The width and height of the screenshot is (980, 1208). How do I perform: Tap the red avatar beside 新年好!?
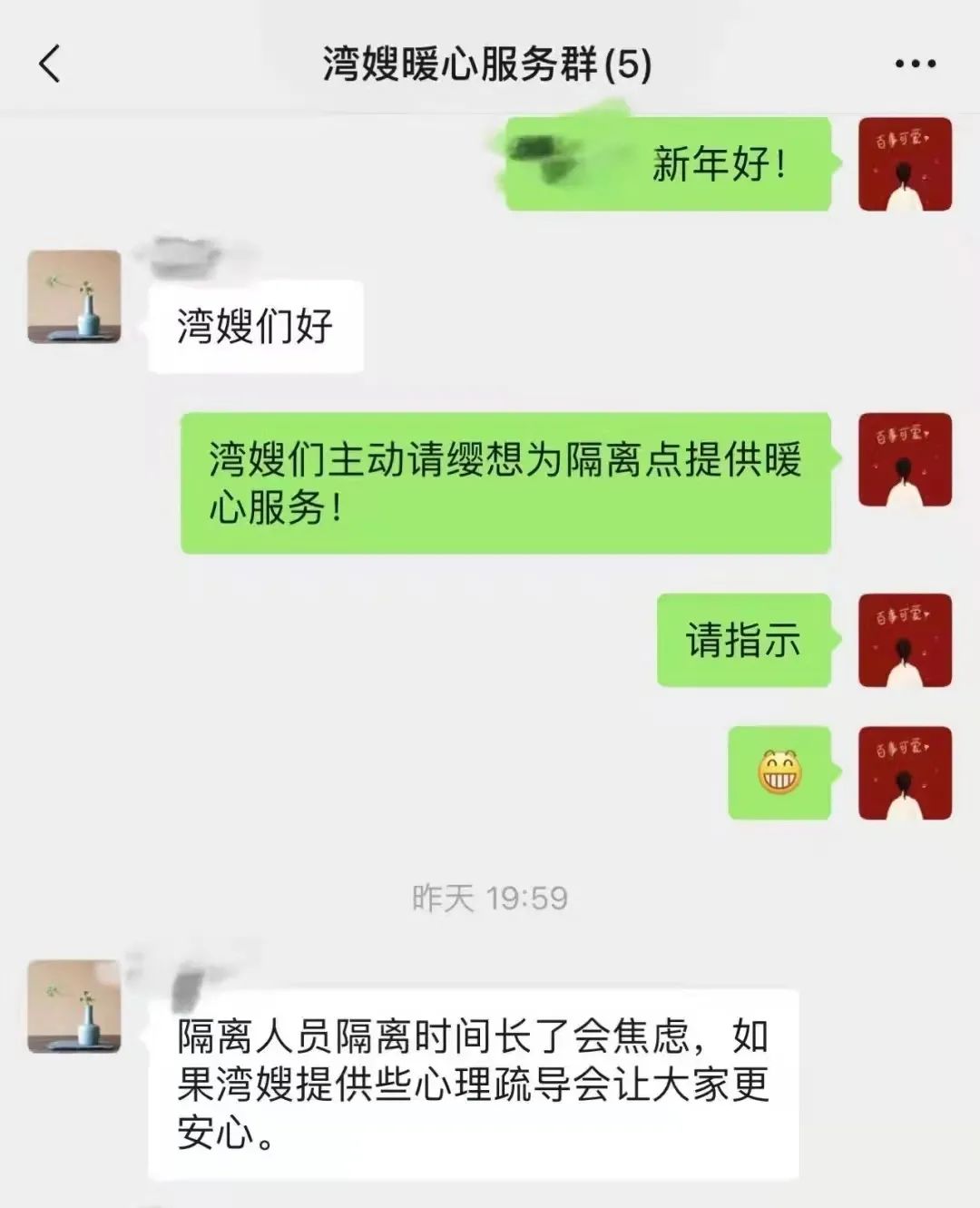point(905,164)
